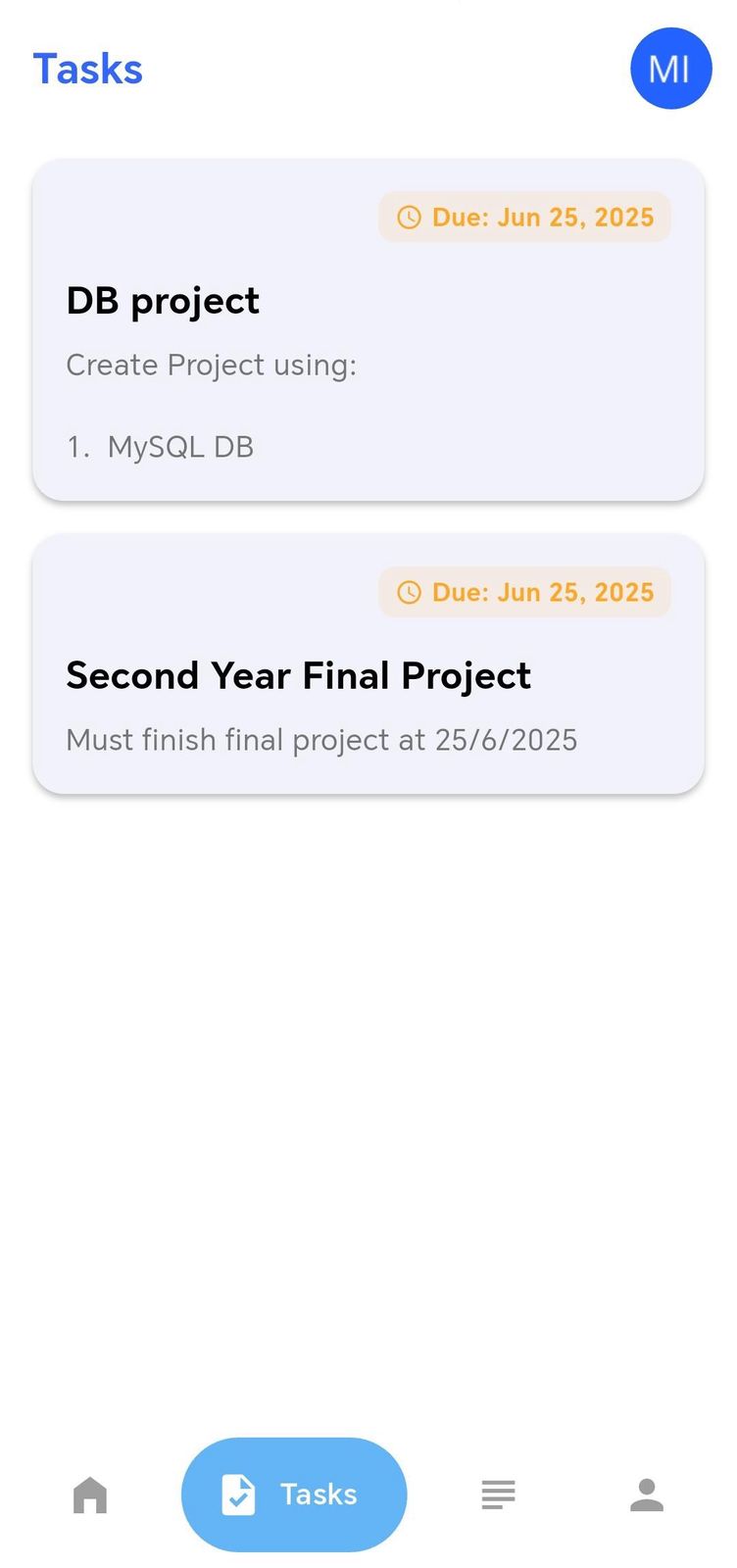737x1568 pixels.
Task: Open the DB project task card
Action: click(x=368, y=330)
